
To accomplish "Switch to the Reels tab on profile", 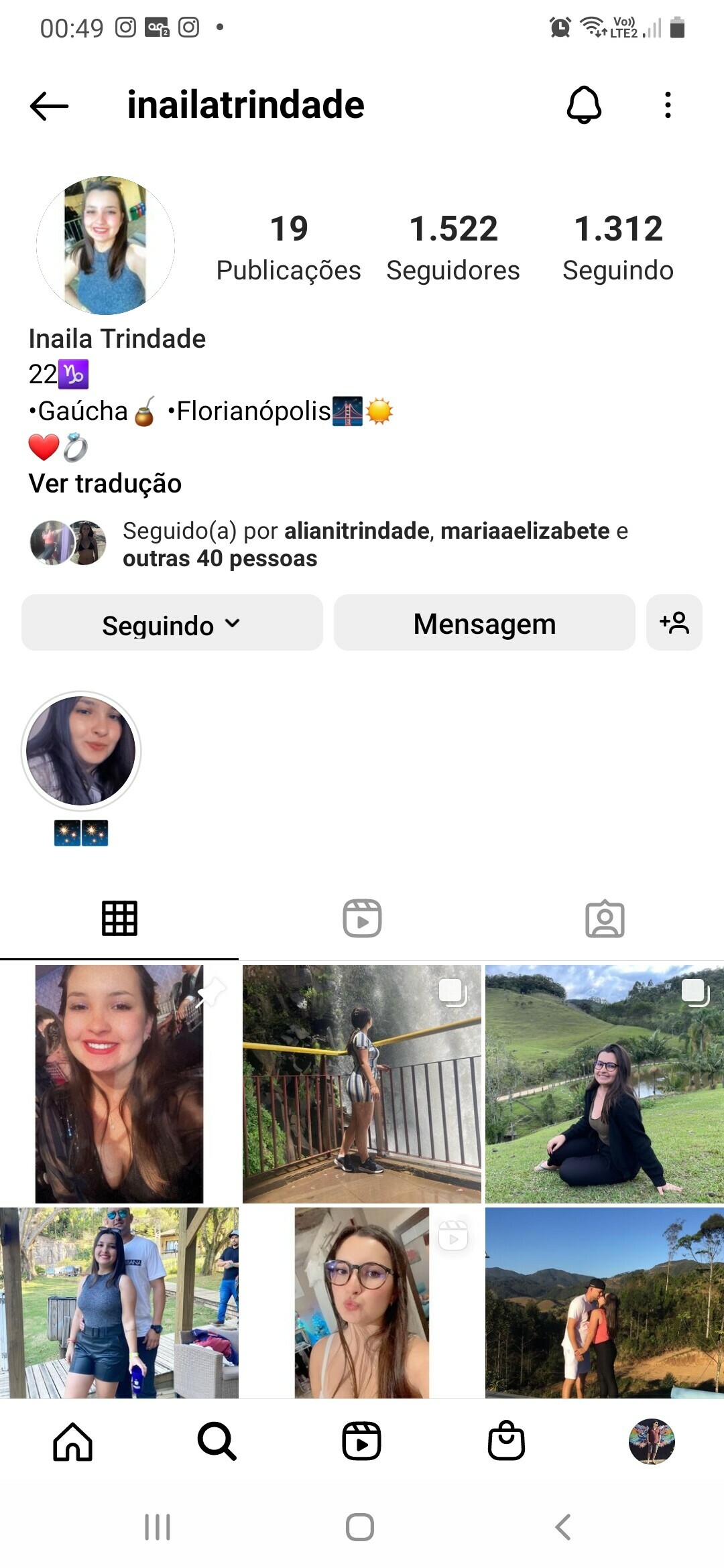I will 362,918.
